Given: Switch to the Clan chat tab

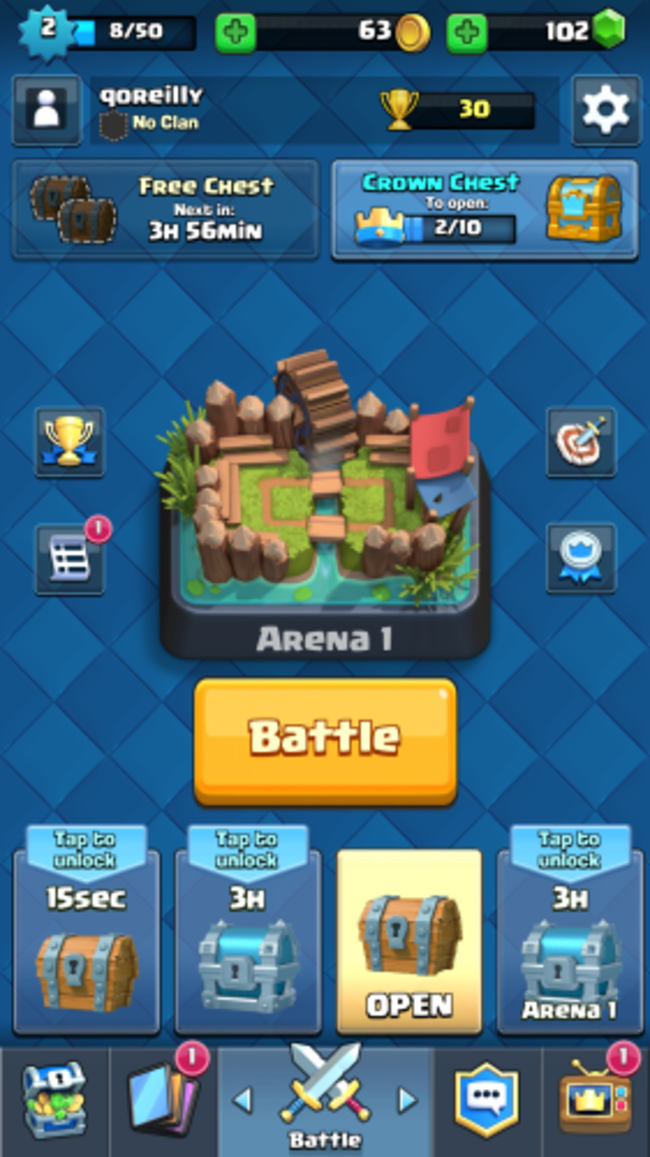Looking at the screenshot, I should 487,1100.
